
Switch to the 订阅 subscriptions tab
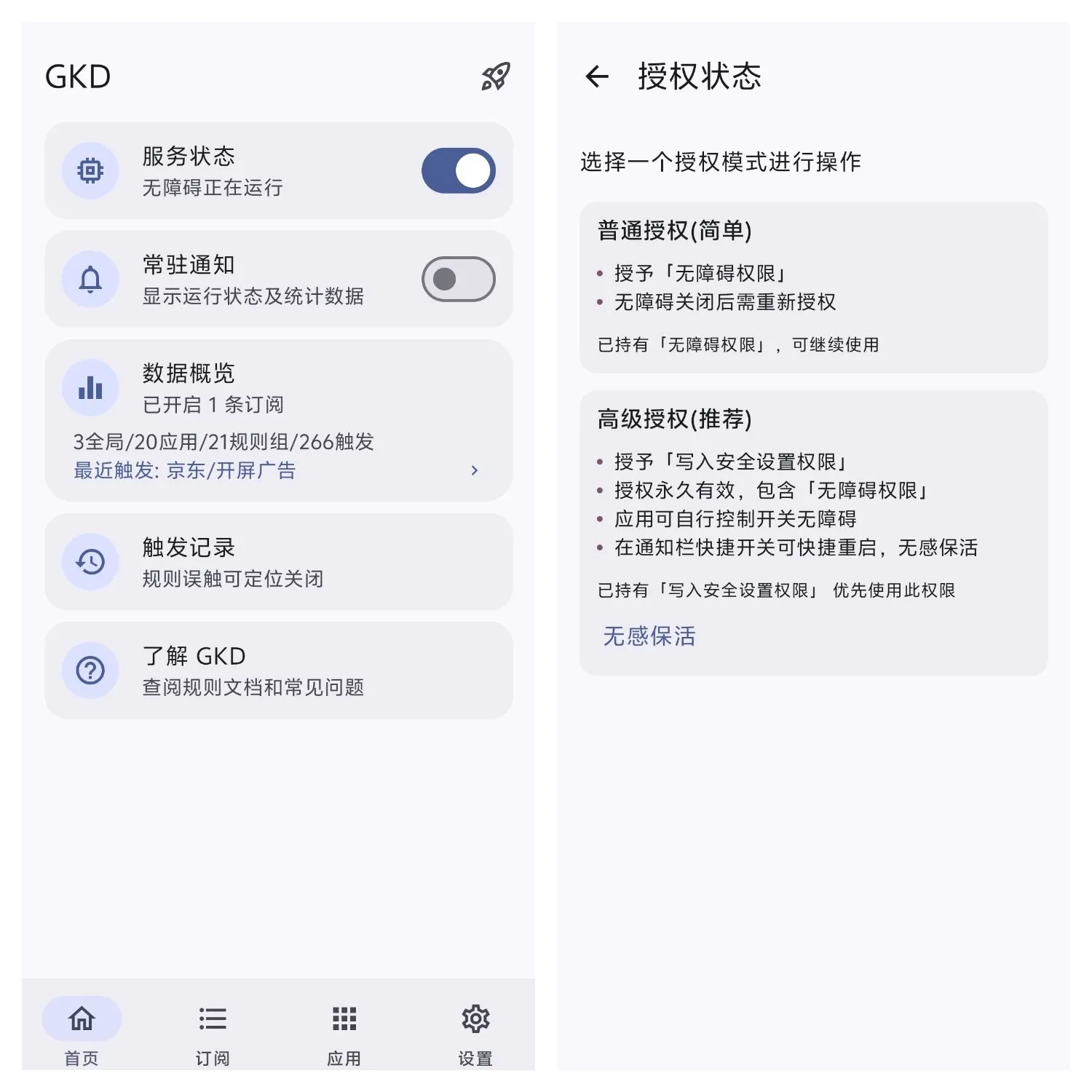click(x=213, y=1030)
